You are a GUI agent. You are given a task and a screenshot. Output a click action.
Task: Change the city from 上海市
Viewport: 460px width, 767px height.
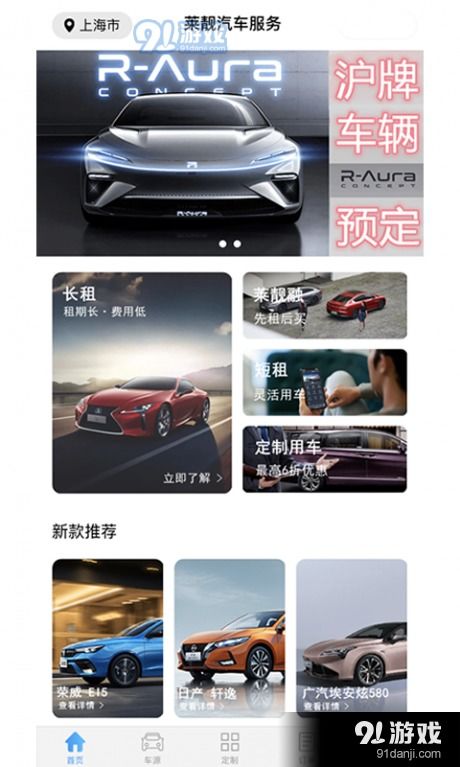(x=92, y=25)
